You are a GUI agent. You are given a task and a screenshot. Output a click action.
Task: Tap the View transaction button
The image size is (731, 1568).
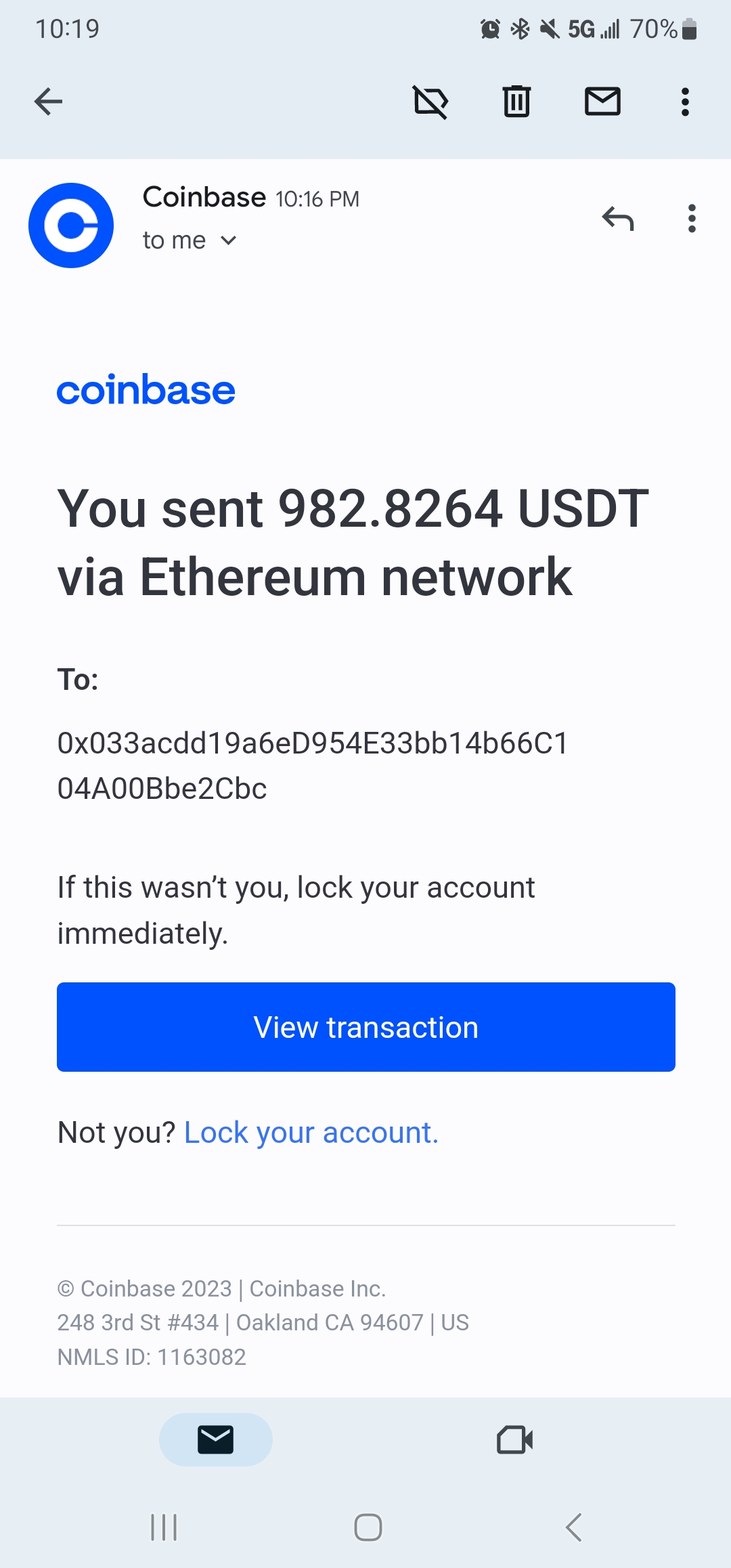click(366, 1027)
